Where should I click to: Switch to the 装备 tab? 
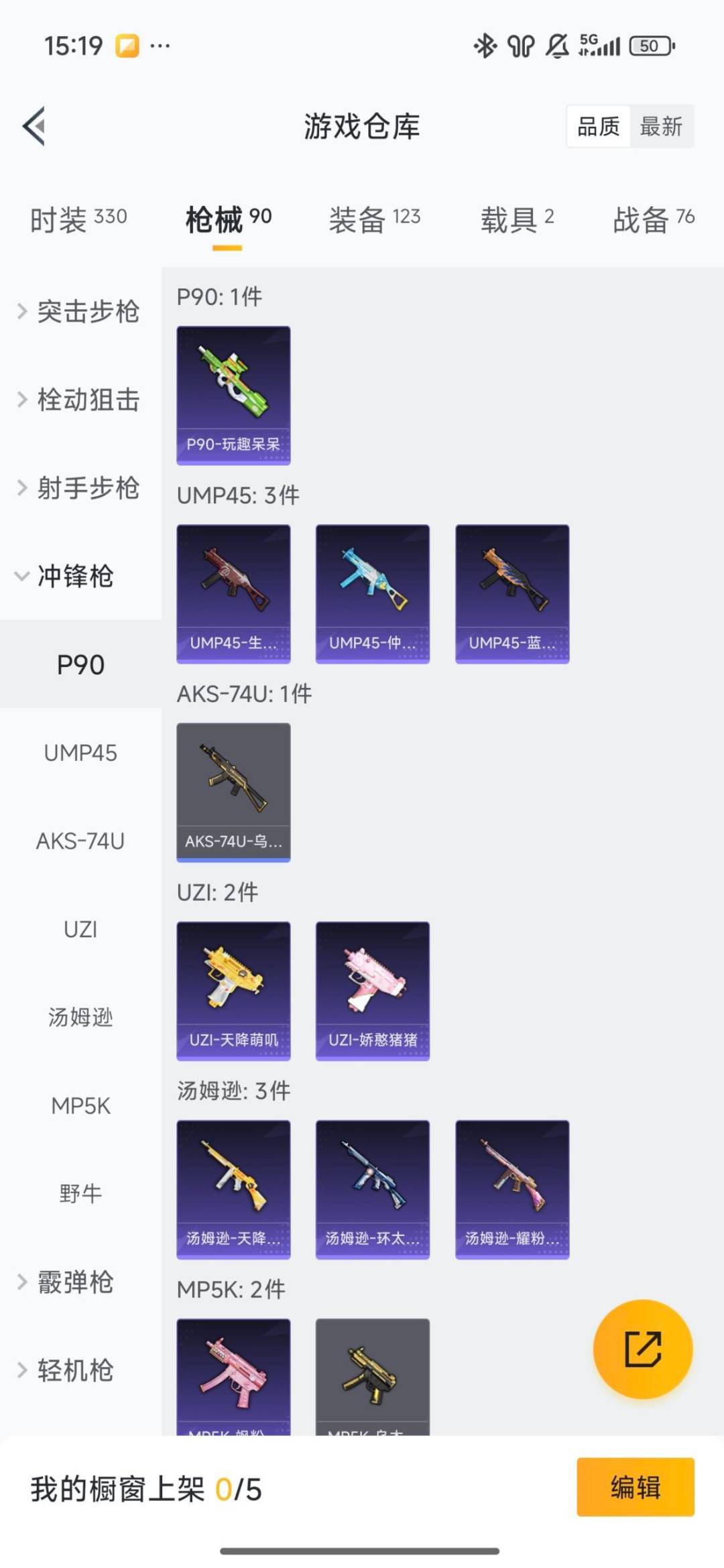[x=374, y=219]
